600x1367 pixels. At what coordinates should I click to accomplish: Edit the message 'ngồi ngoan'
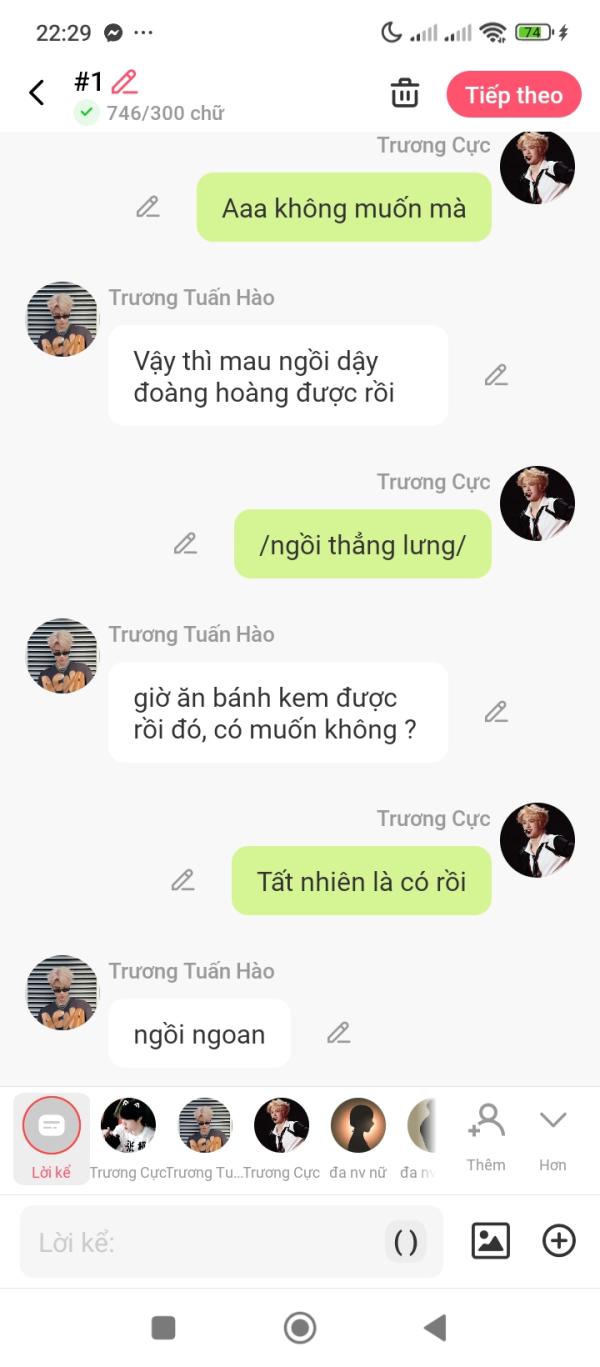[339, 1033]
